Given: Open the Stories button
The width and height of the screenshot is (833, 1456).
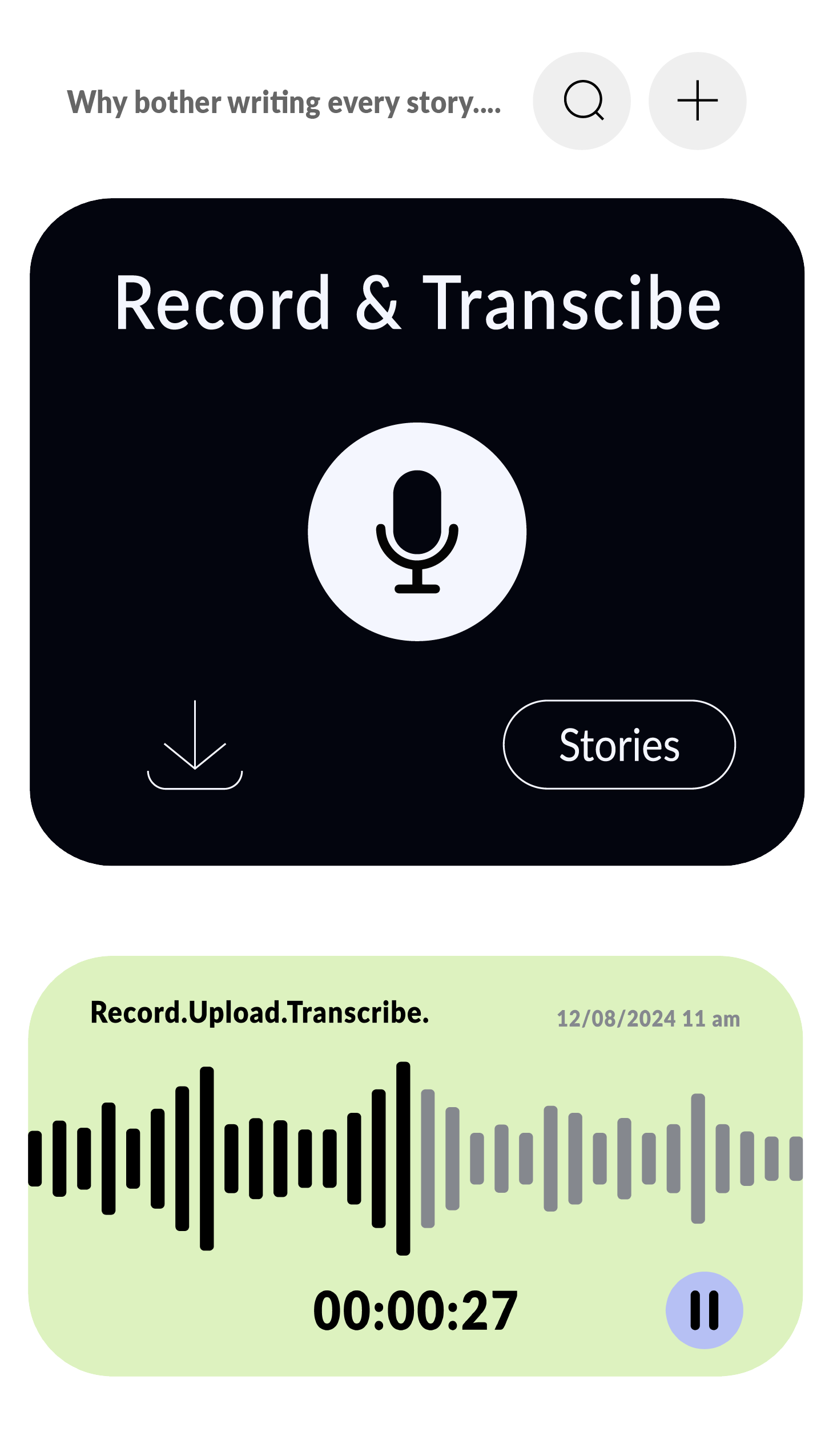Looking at the screenshot, I should (619, 745).
